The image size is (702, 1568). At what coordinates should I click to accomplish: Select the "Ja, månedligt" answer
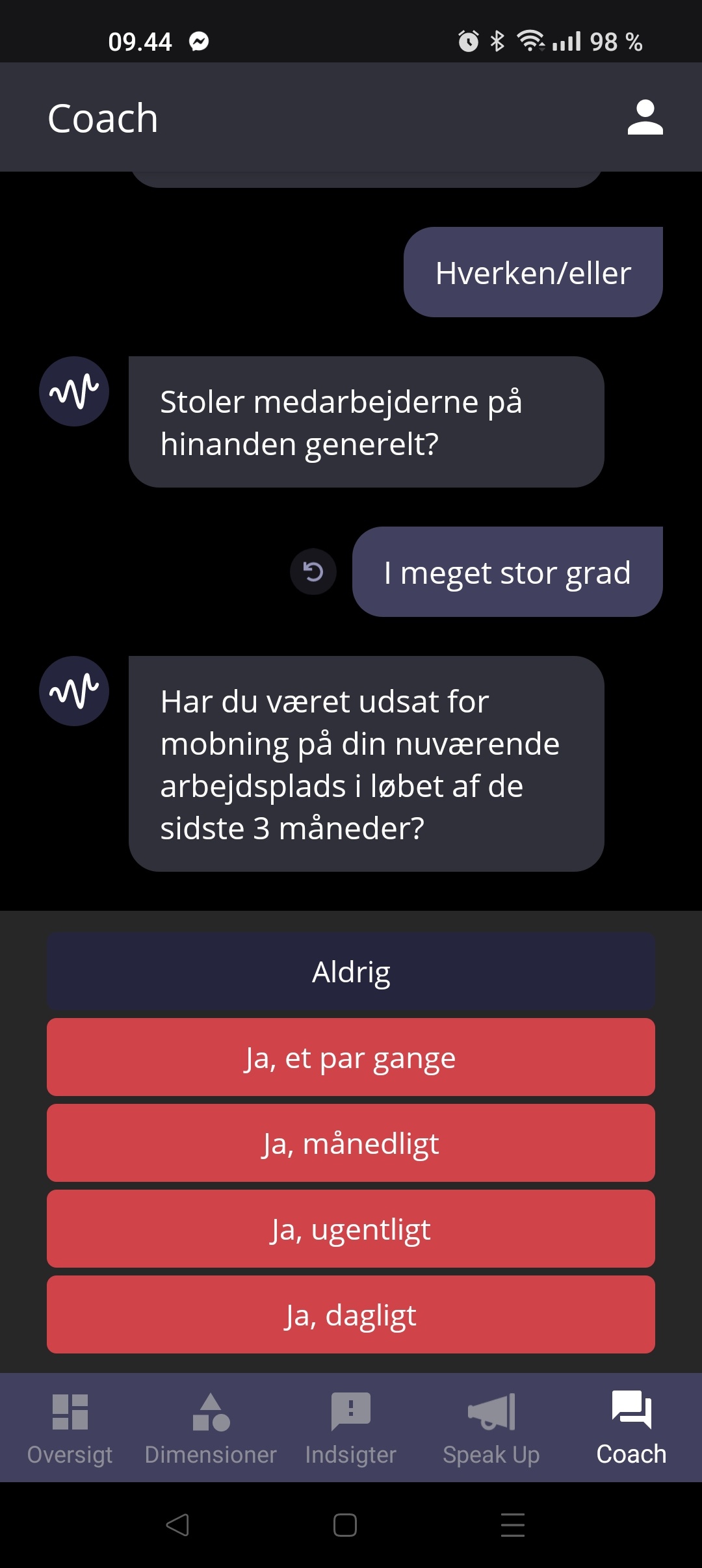[x=351, y=1143]
